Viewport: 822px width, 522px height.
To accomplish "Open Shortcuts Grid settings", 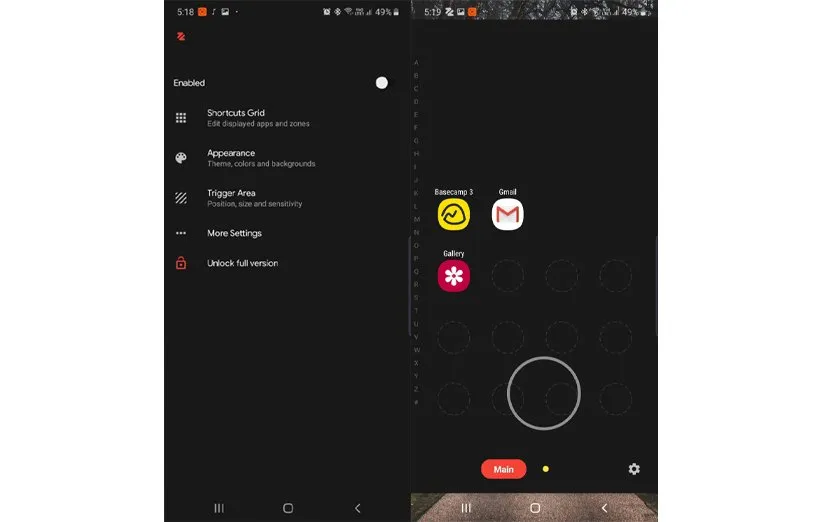I will point(236,118).
